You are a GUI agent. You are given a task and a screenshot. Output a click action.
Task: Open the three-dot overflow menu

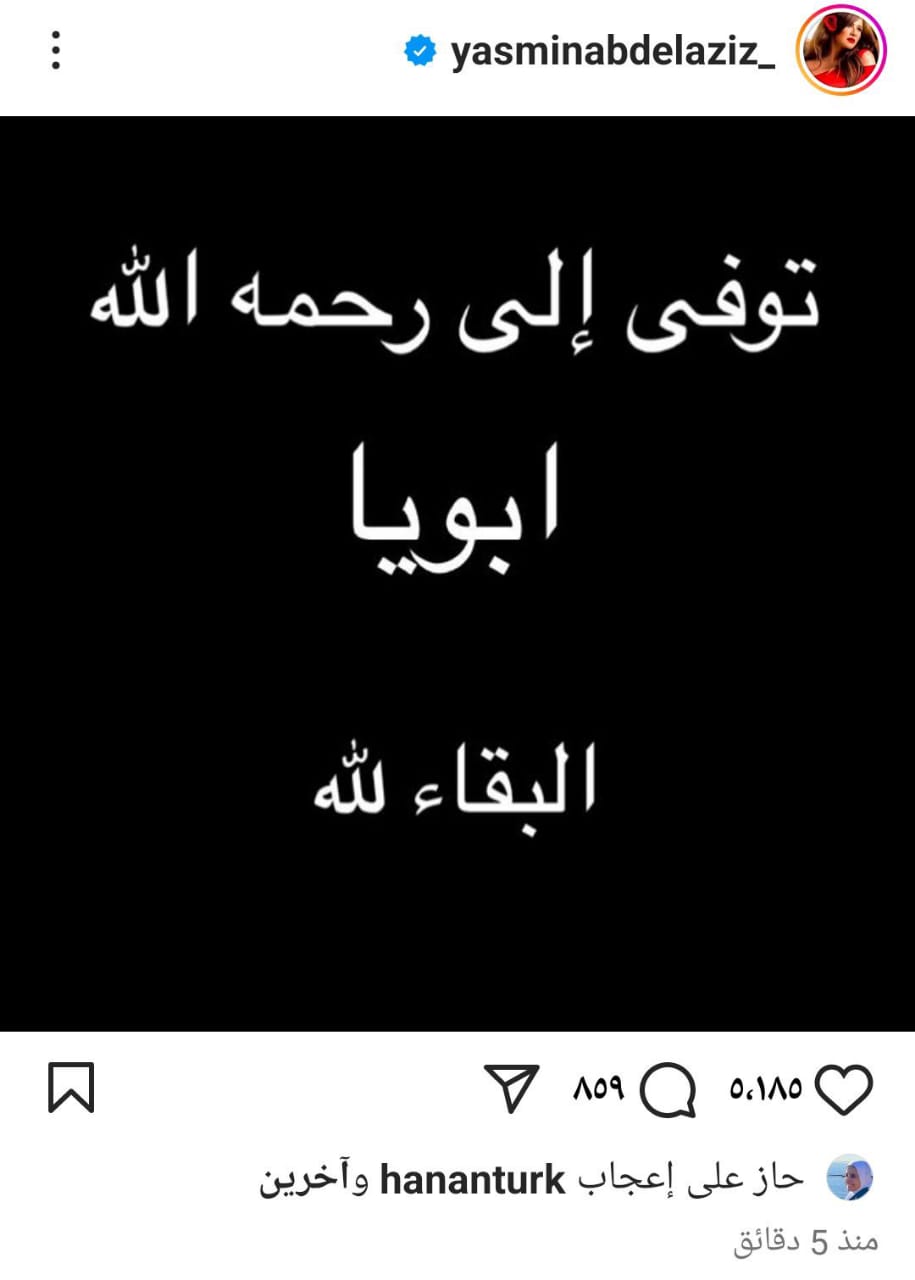56,52
